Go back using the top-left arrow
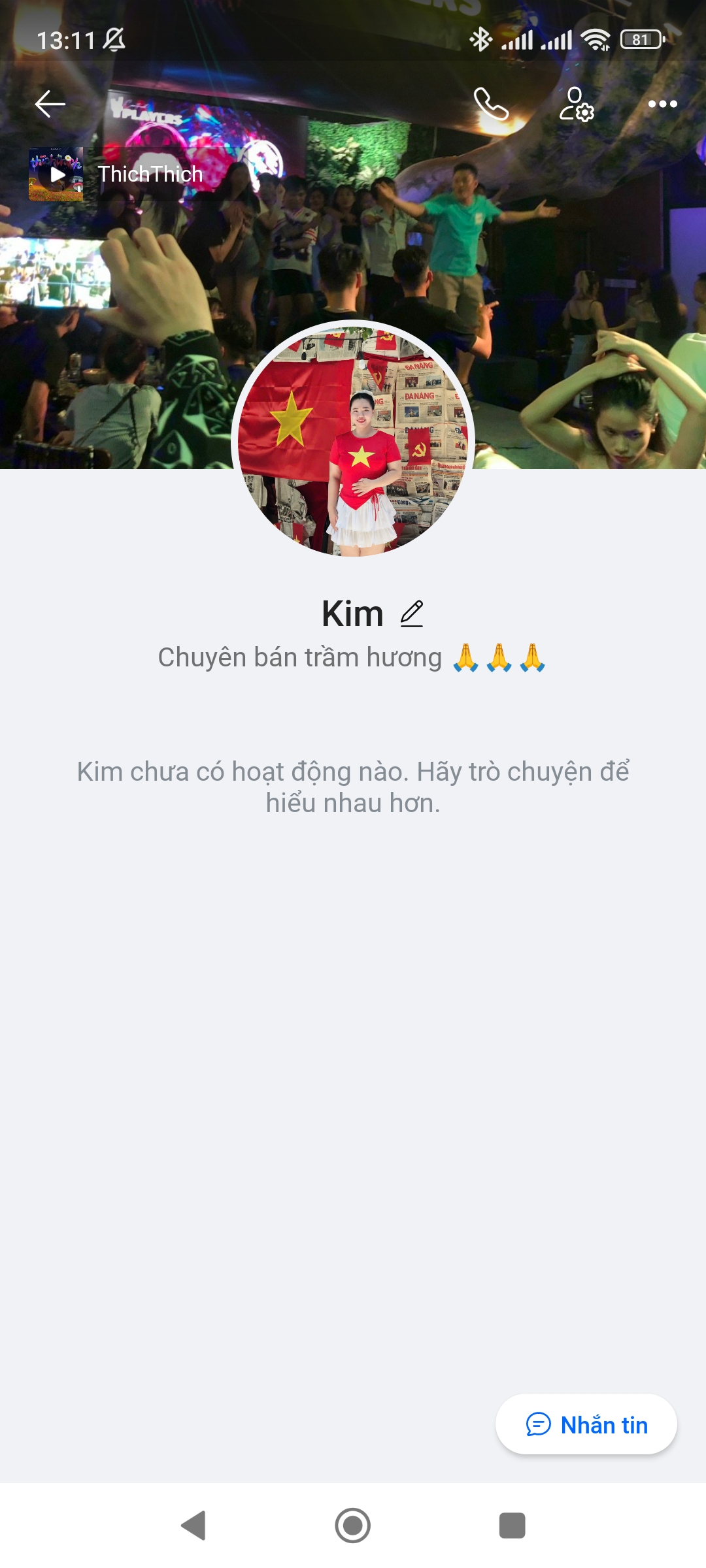Viewport: 706px width, 1568px height. [x=50, y=104]
